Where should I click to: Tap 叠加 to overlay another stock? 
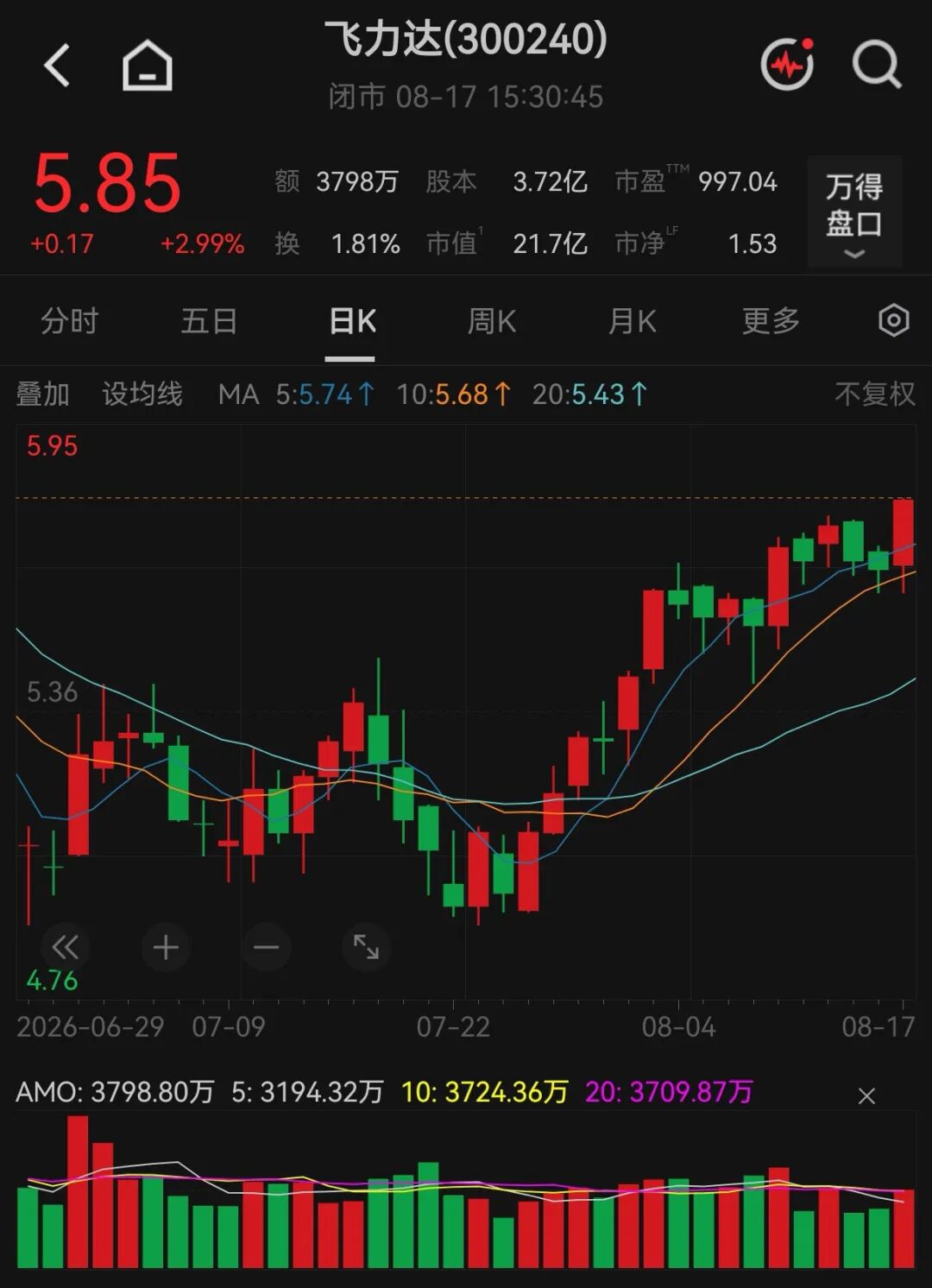(x=43, y=395)
